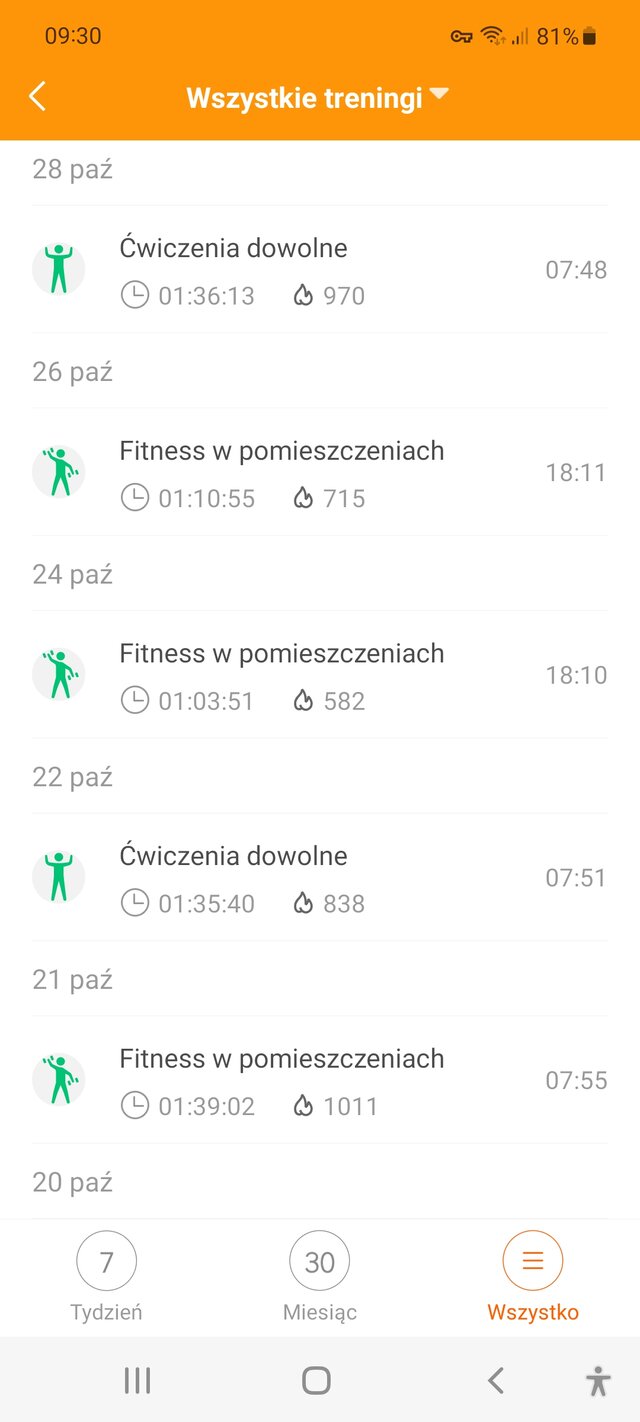640x1422 pixels.
Task: Open the 26 paź Fitness w pomieszczeniach workout
Action: click(320, 473)
